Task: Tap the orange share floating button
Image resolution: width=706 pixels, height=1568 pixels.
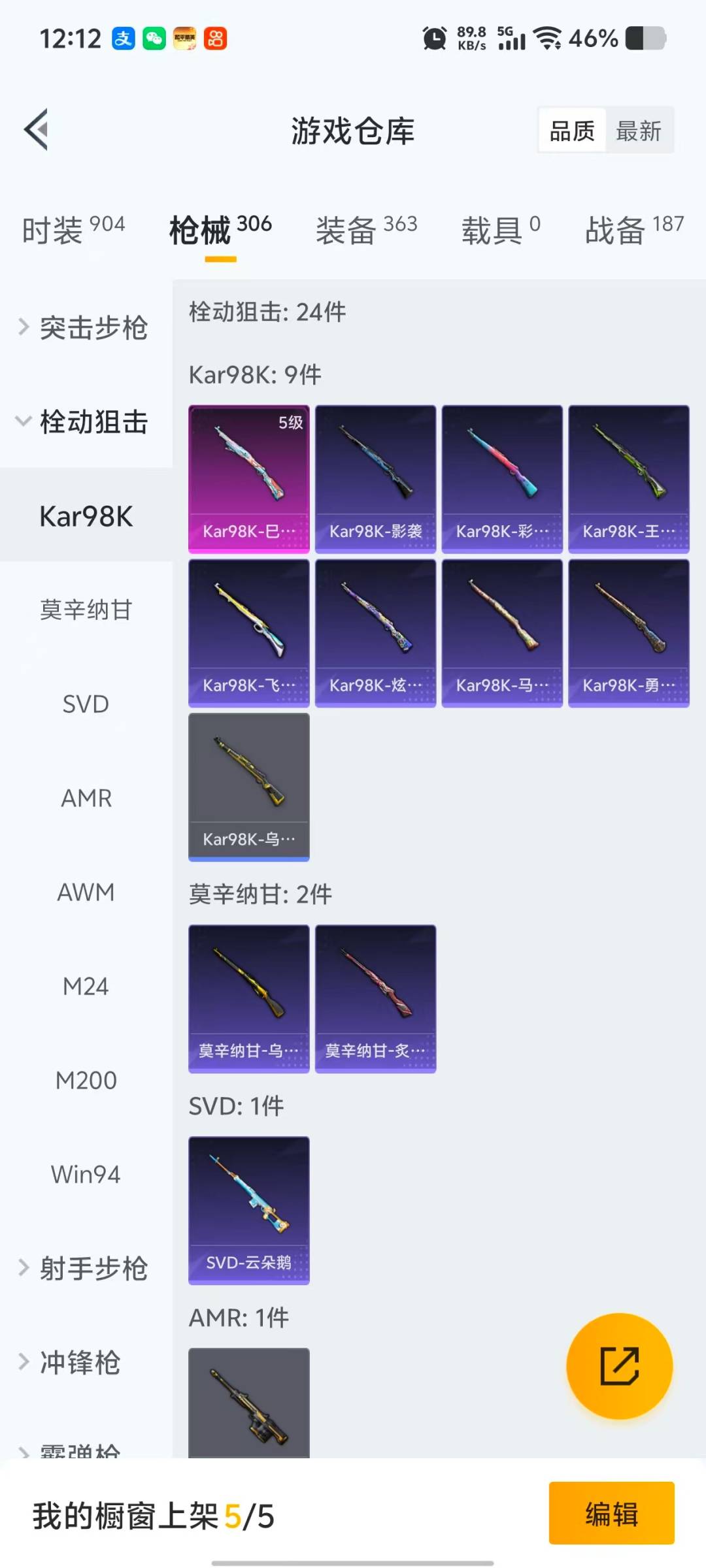Action: click(x=619, y=1366)
